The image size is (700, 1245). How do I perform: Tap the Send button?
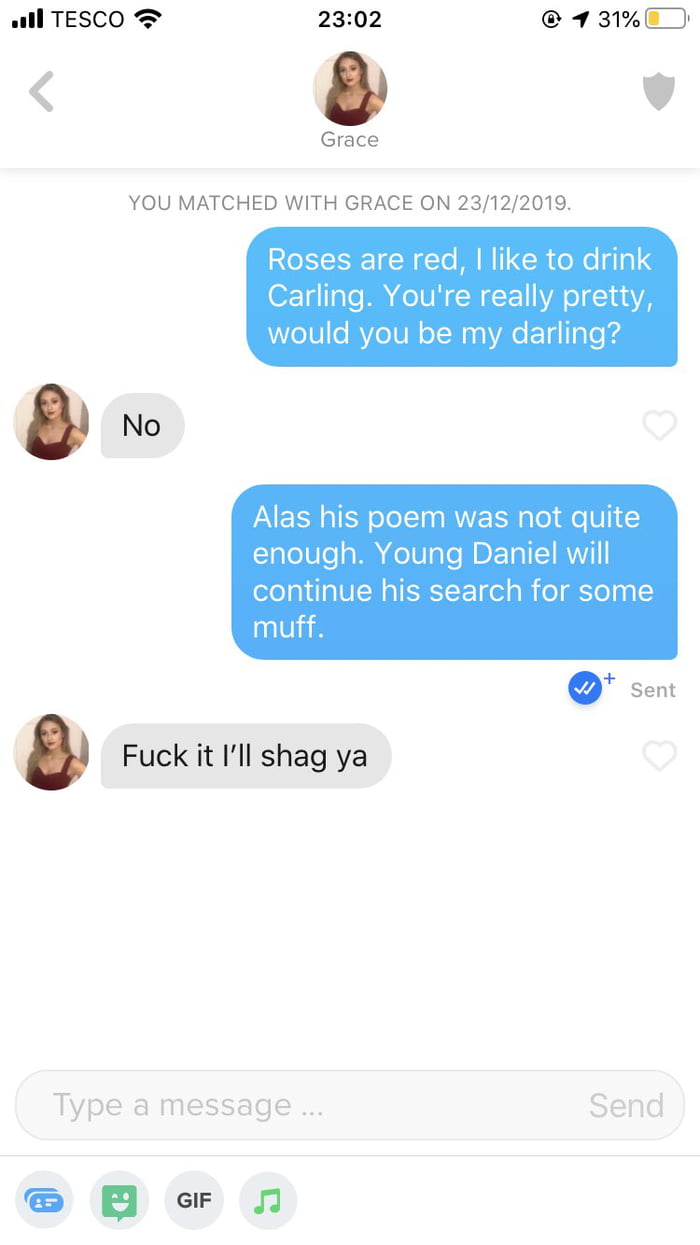tap(626, 1105)
